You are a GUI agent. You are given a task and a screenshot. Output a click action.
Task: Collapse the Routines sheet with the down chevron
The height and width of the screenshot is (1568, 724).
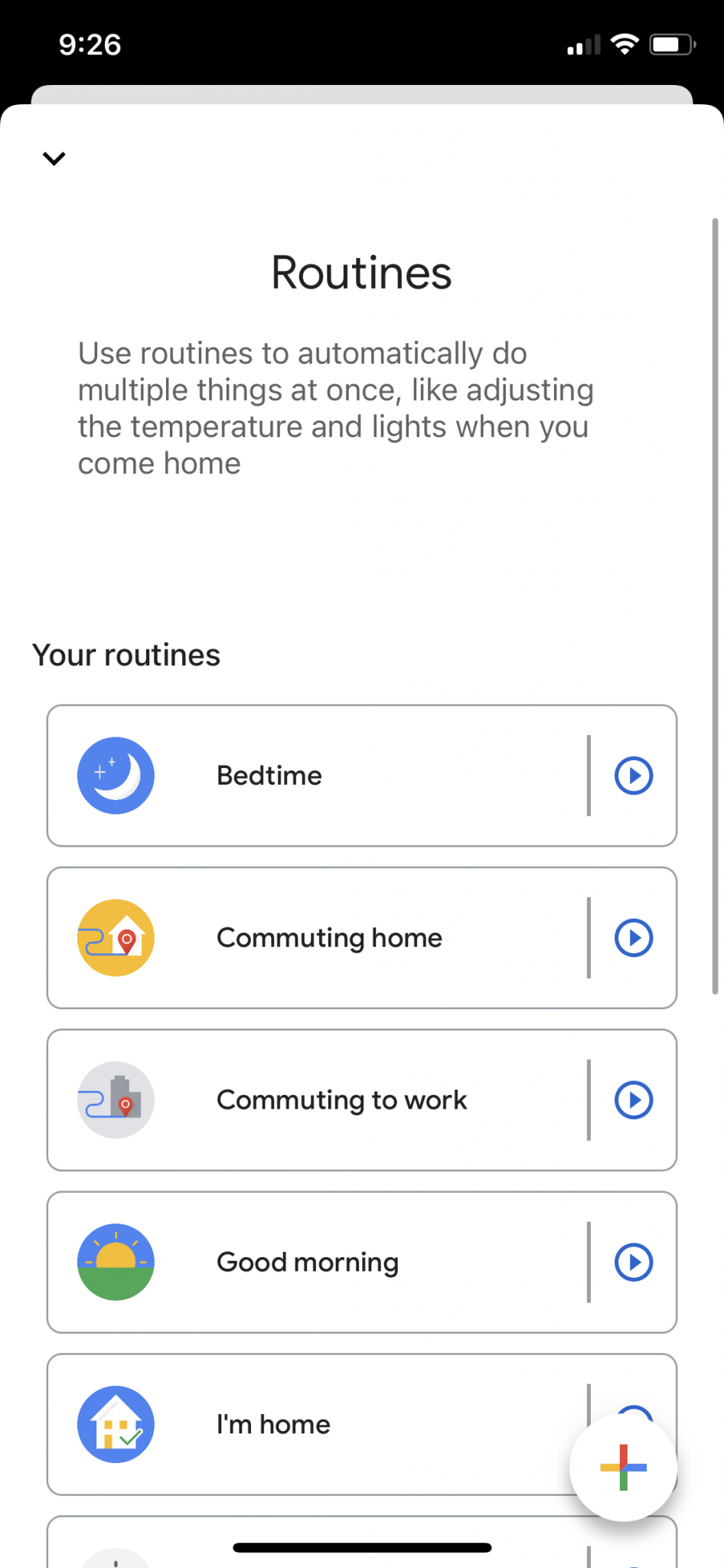click(54, 158)
